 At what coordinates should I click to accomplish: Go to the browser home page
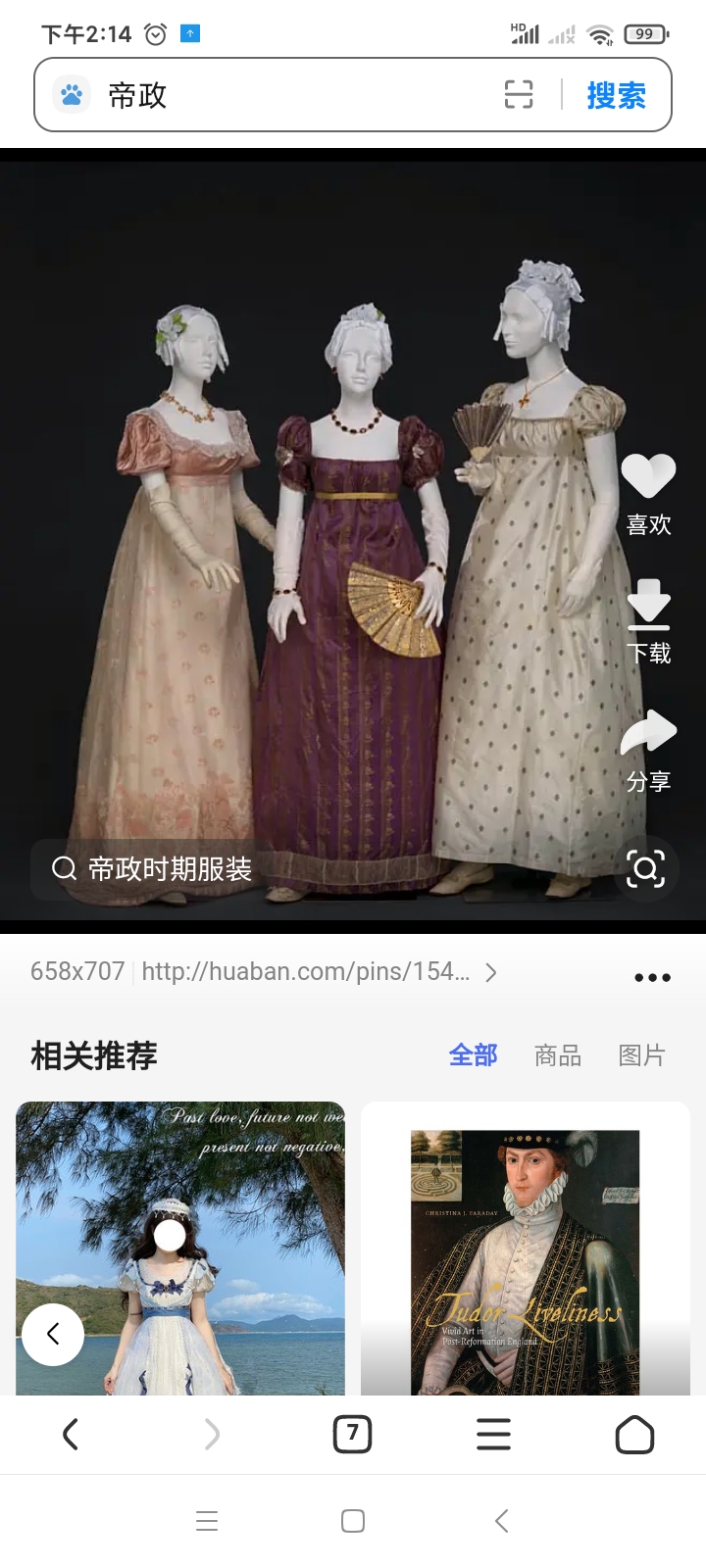[x=634, y=1435]
